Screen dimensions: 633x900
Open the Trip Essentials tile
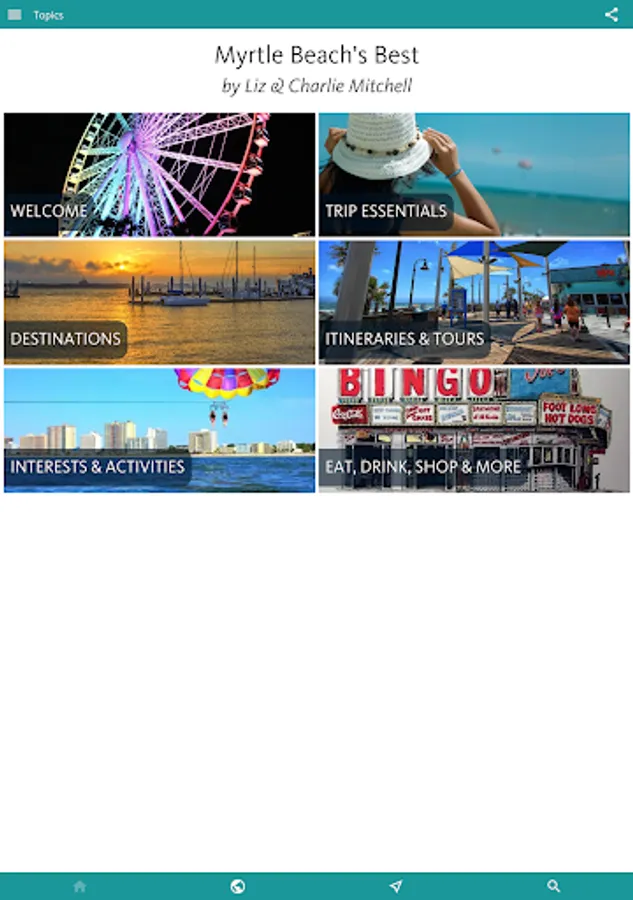(474, 174)
